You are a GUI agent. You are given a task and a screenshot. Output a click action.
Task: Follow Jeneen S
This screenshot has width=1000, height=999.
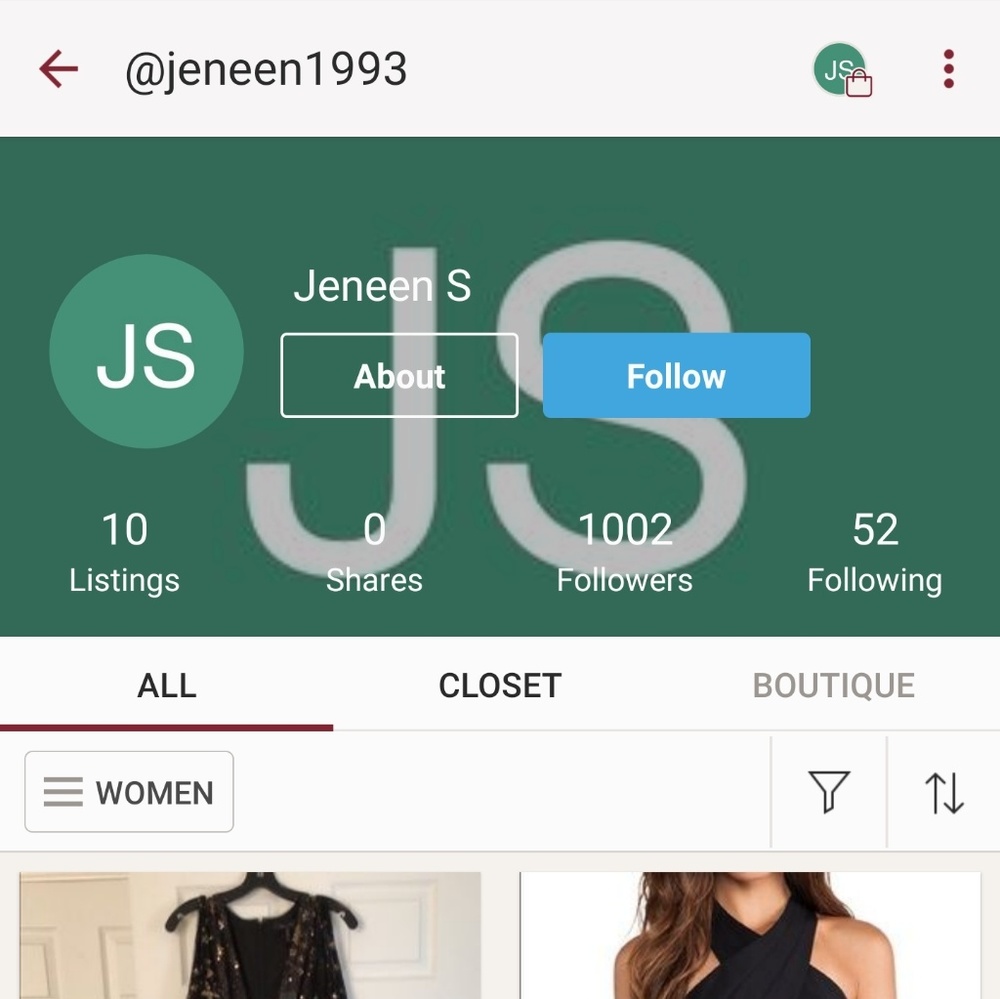coord(676,375)
